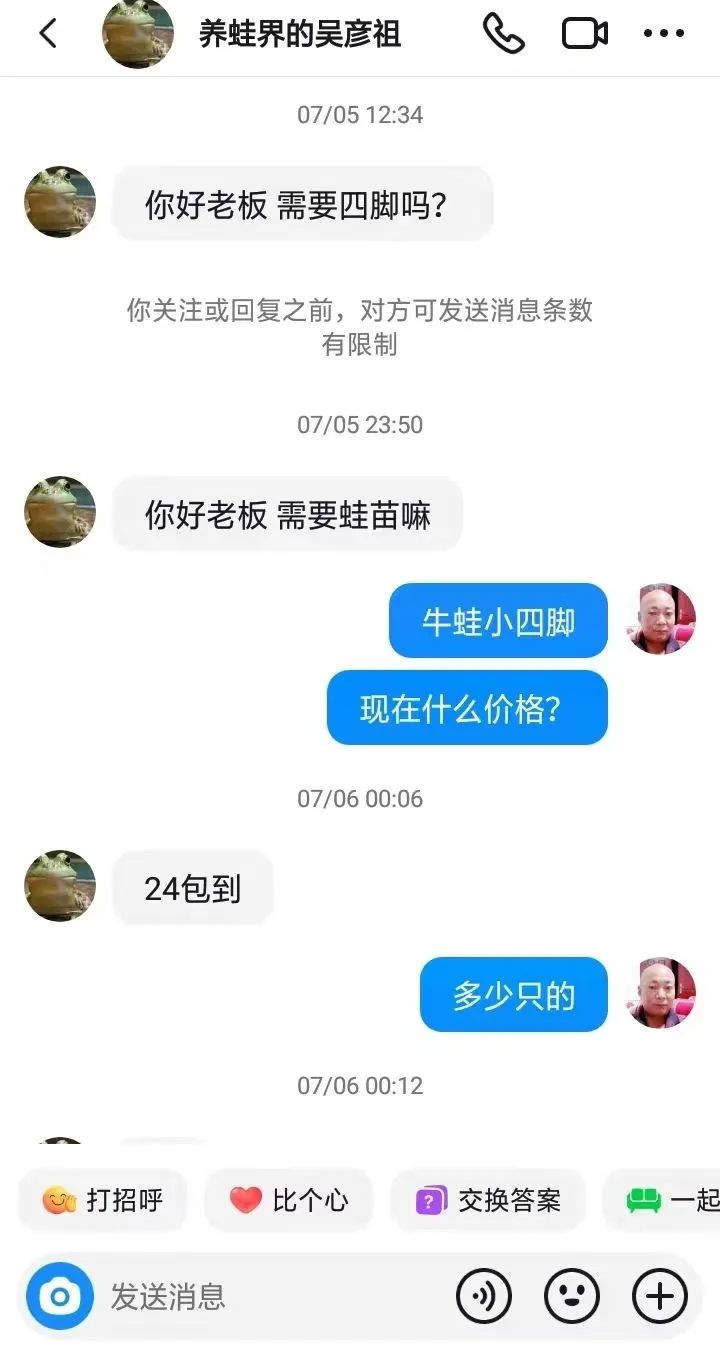Send the 比个心 quick reply
720x1358 pixels.
point(289,1200)
